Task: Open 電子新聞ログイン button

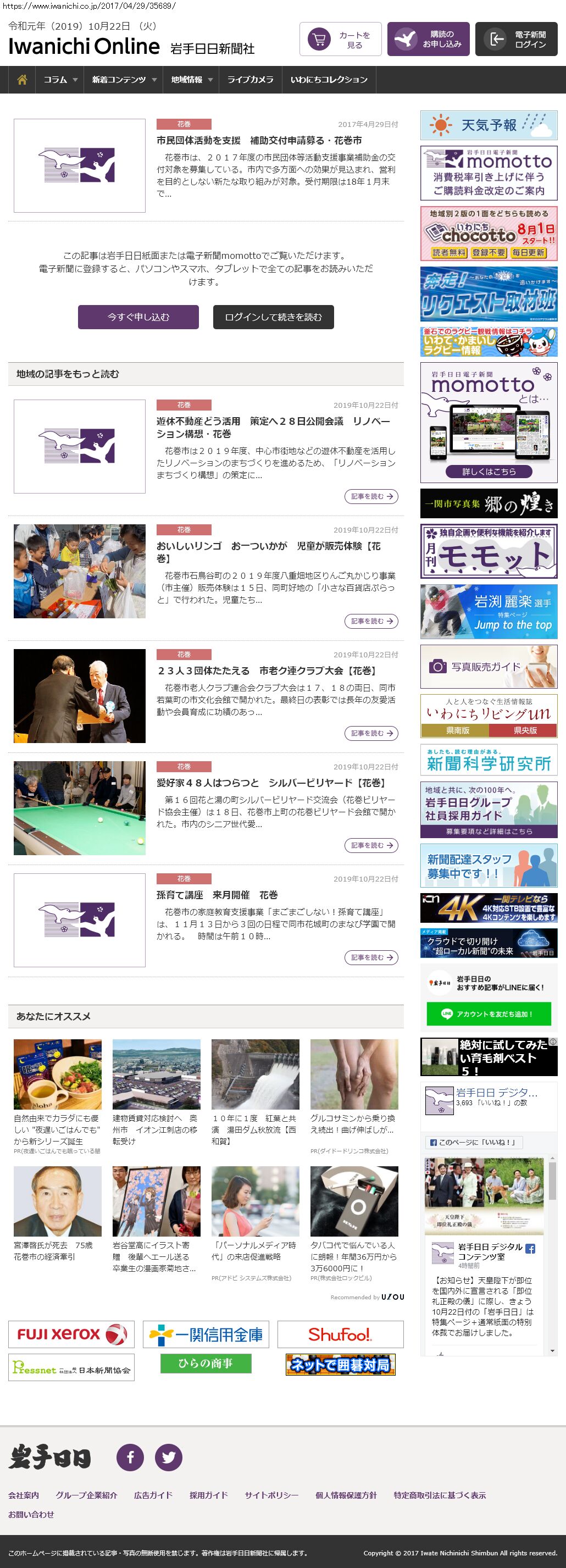Action: [516, 40]
